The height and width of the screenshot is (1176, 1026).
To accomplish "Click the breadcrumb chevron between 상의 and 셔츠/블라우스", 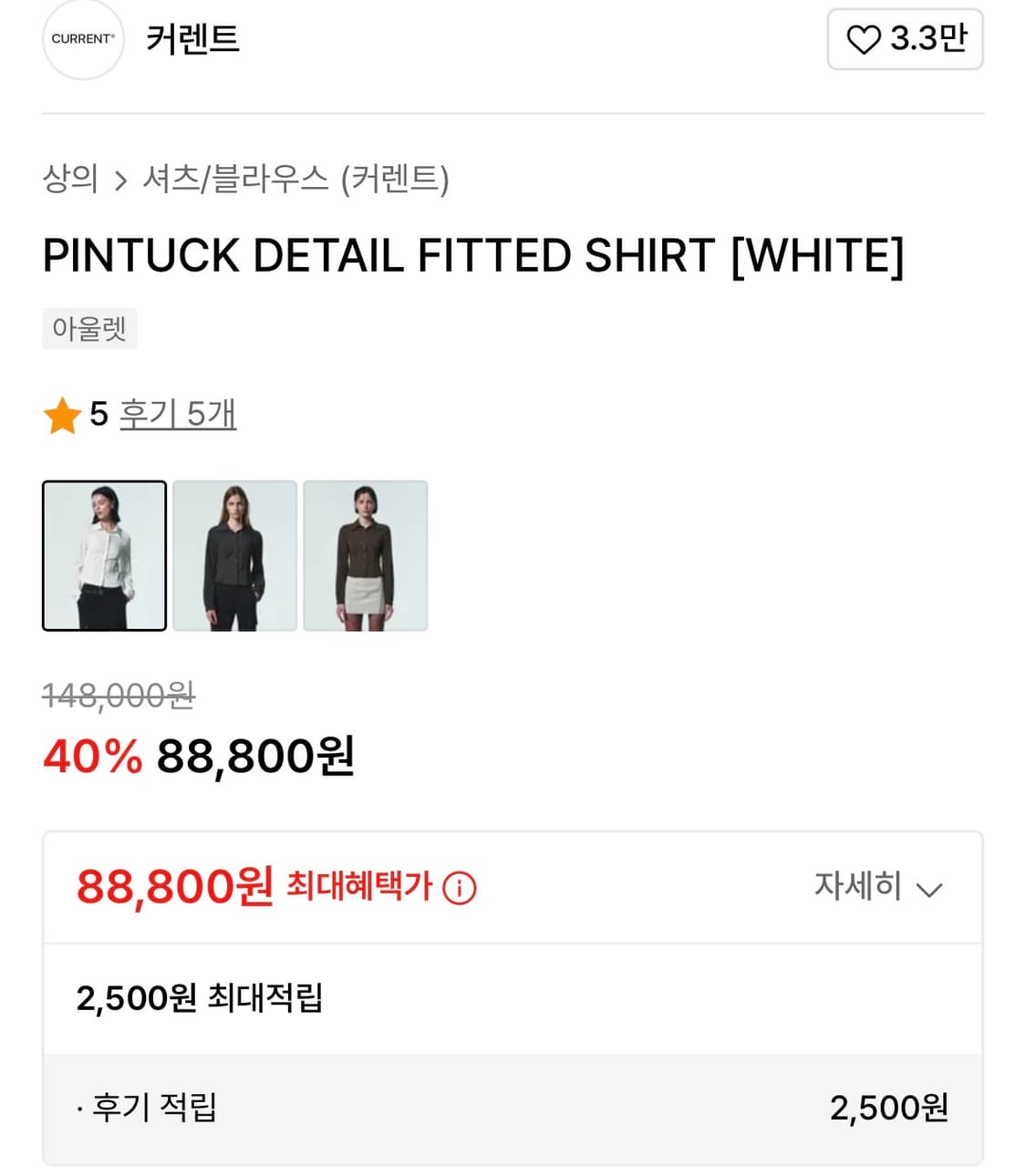I will click(x=119, y=179).
